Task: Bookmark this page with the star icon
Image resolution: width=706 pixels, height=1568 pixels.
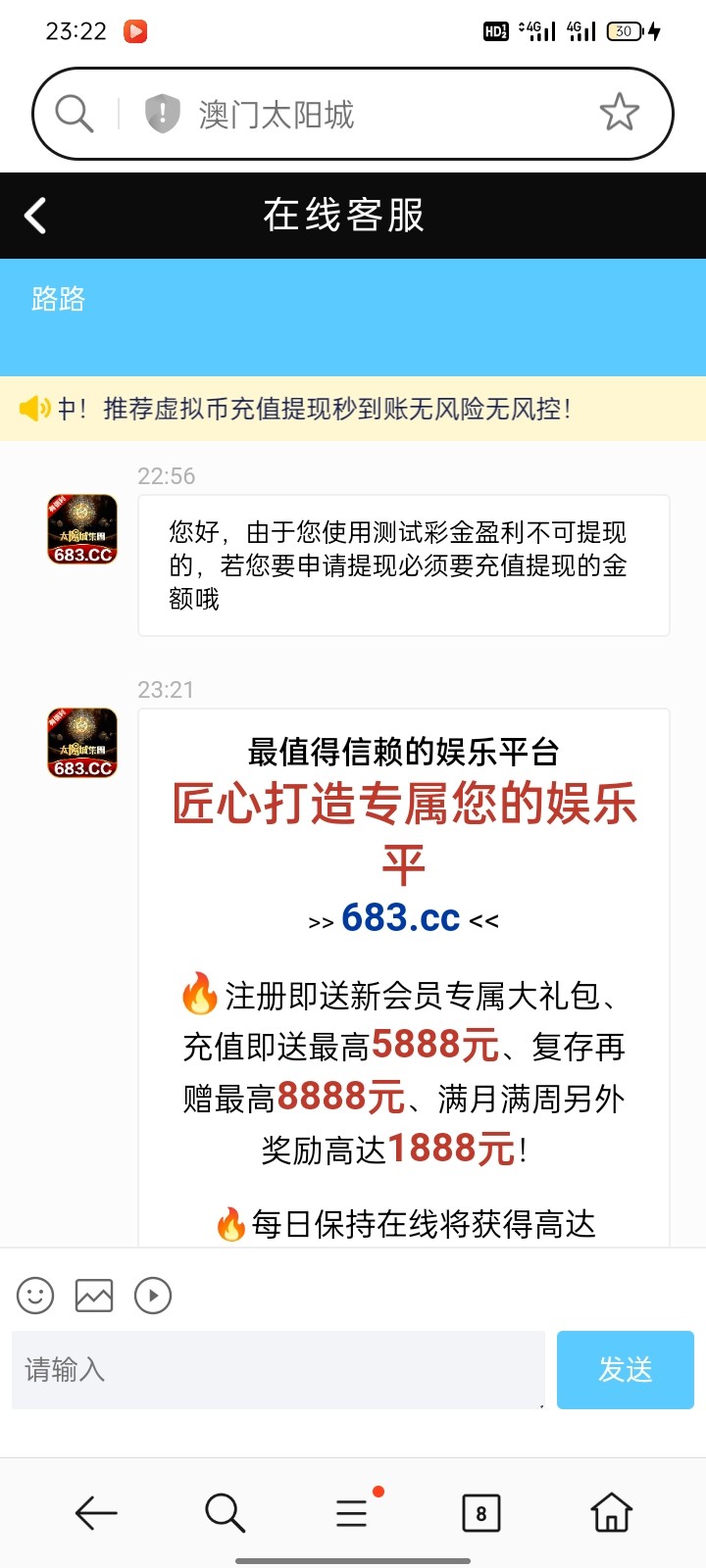Action: [x=619, y=113]
